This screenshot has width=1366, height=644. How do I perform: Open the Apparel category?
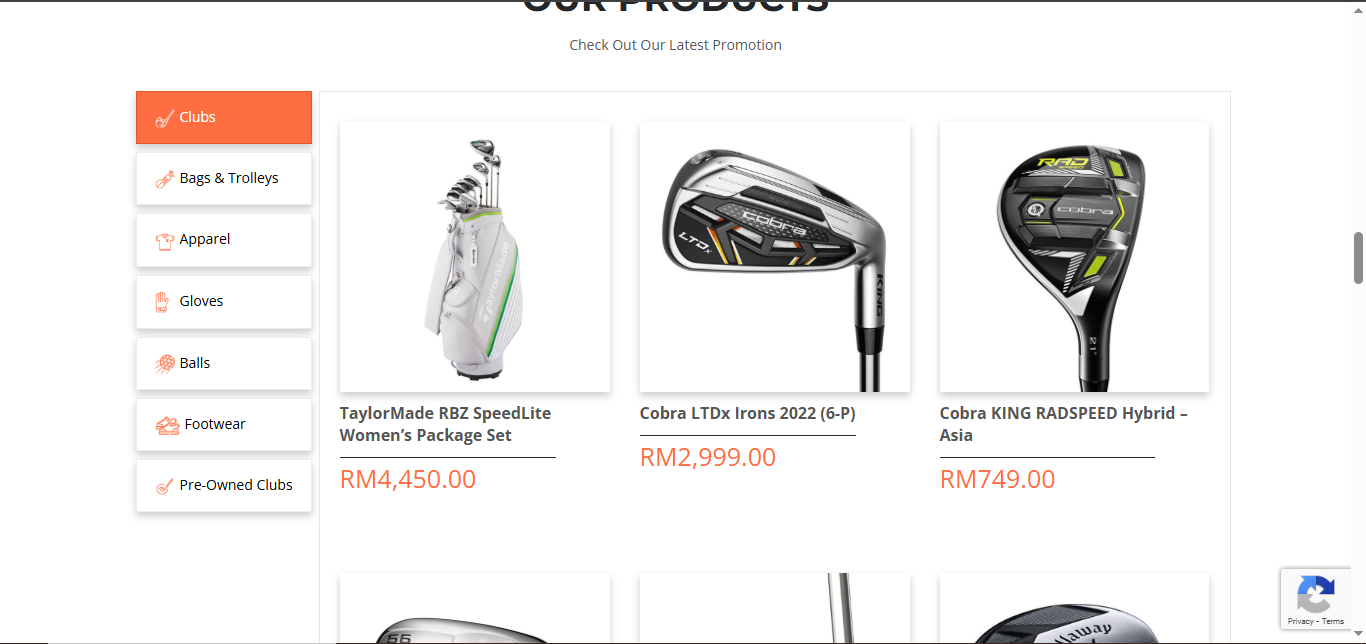coord(223,239)
